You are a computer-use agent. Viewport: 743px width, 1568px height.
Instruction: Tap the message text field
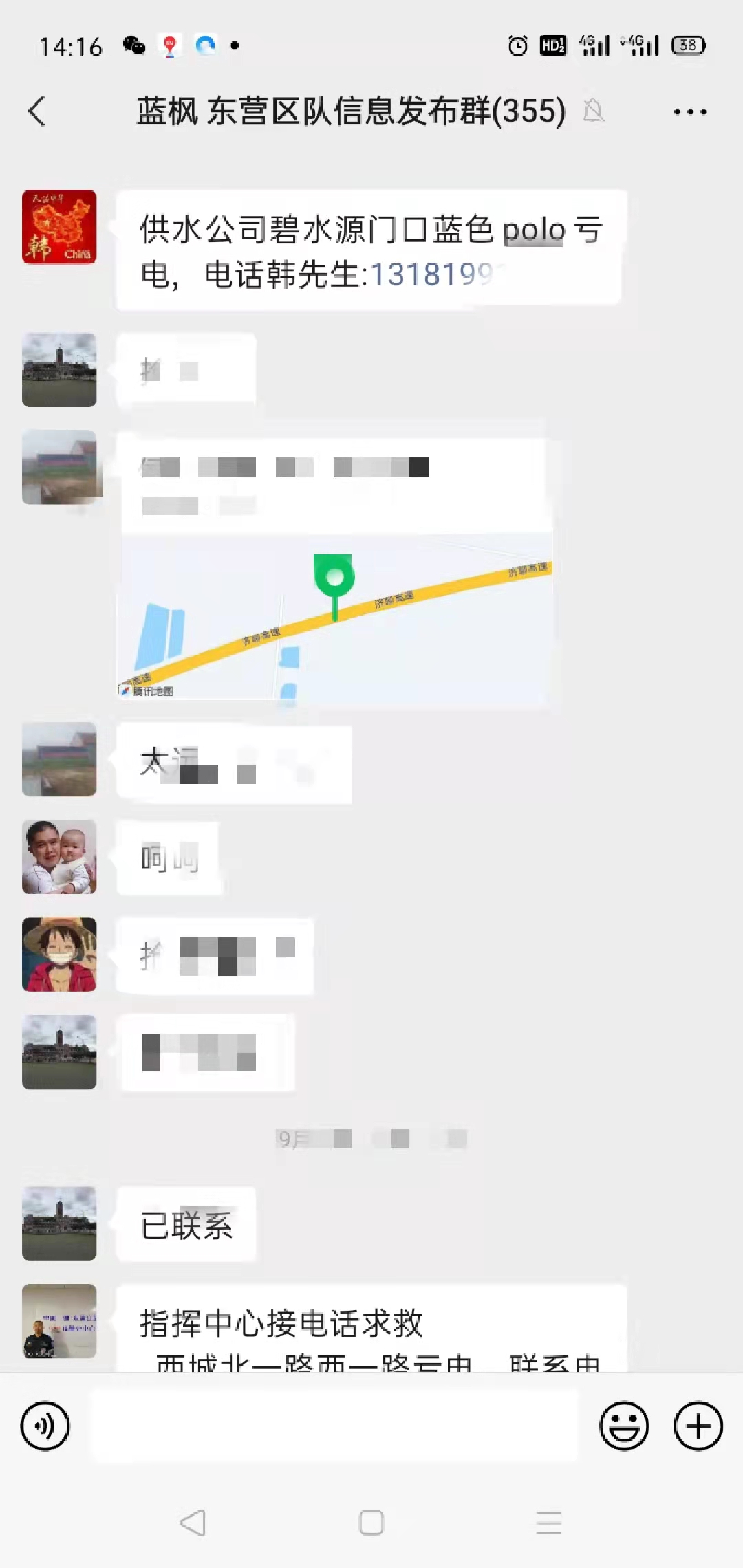[x=334, y=1426]
